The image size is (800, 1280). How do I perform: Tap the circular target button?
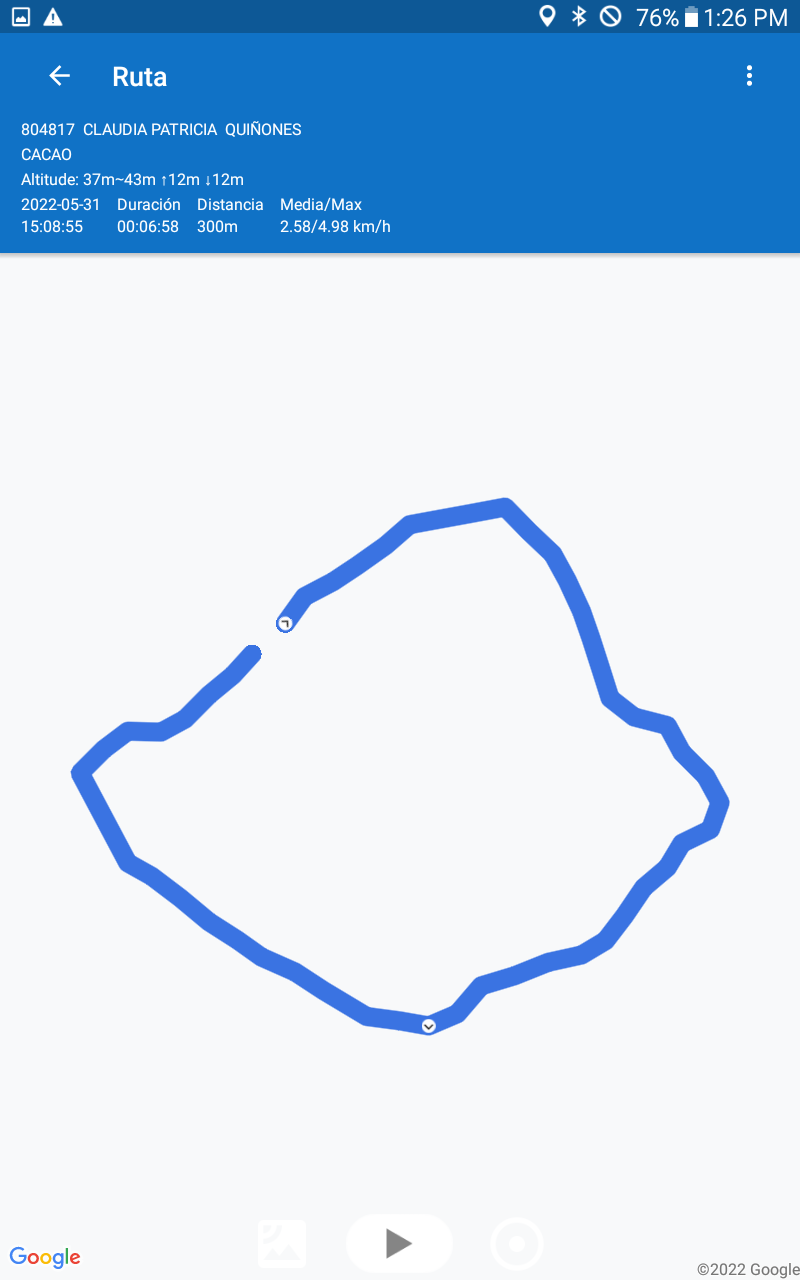(x=517, y=1244)
